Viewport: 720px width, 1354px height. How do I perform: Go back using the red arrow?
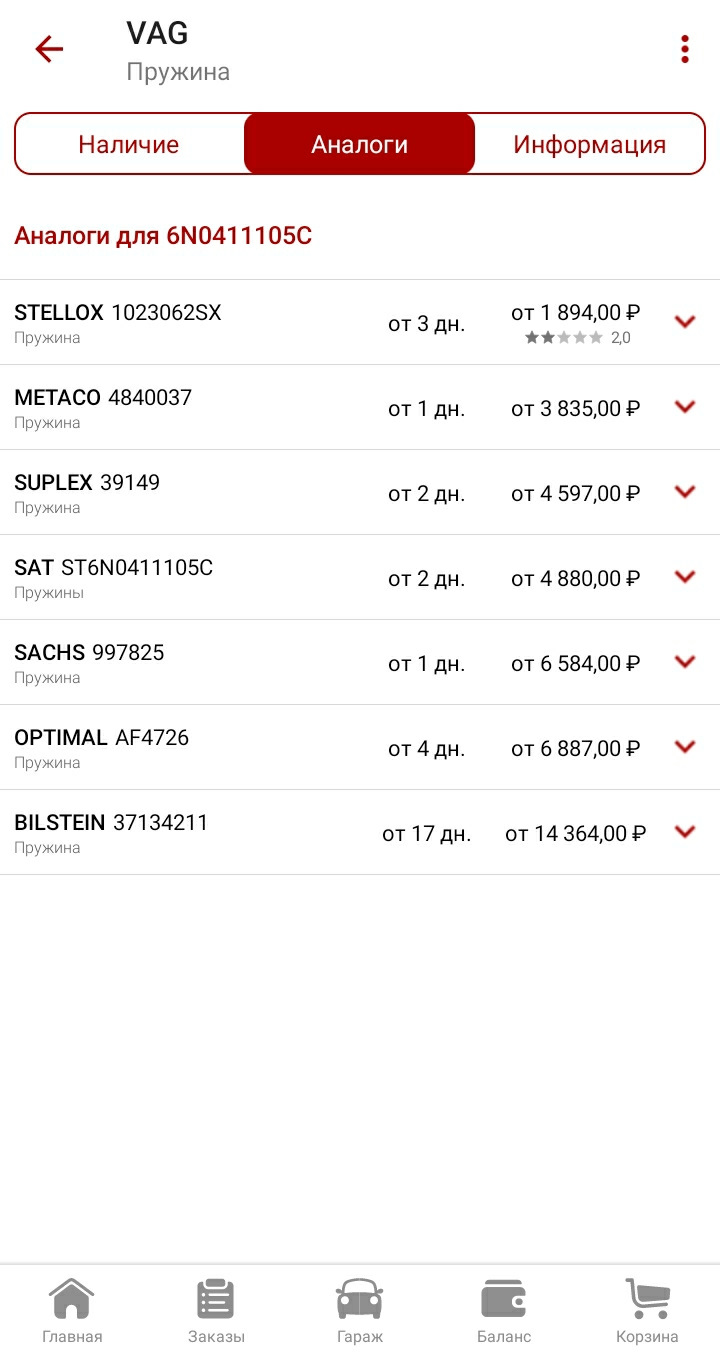[x=49, y=49]
